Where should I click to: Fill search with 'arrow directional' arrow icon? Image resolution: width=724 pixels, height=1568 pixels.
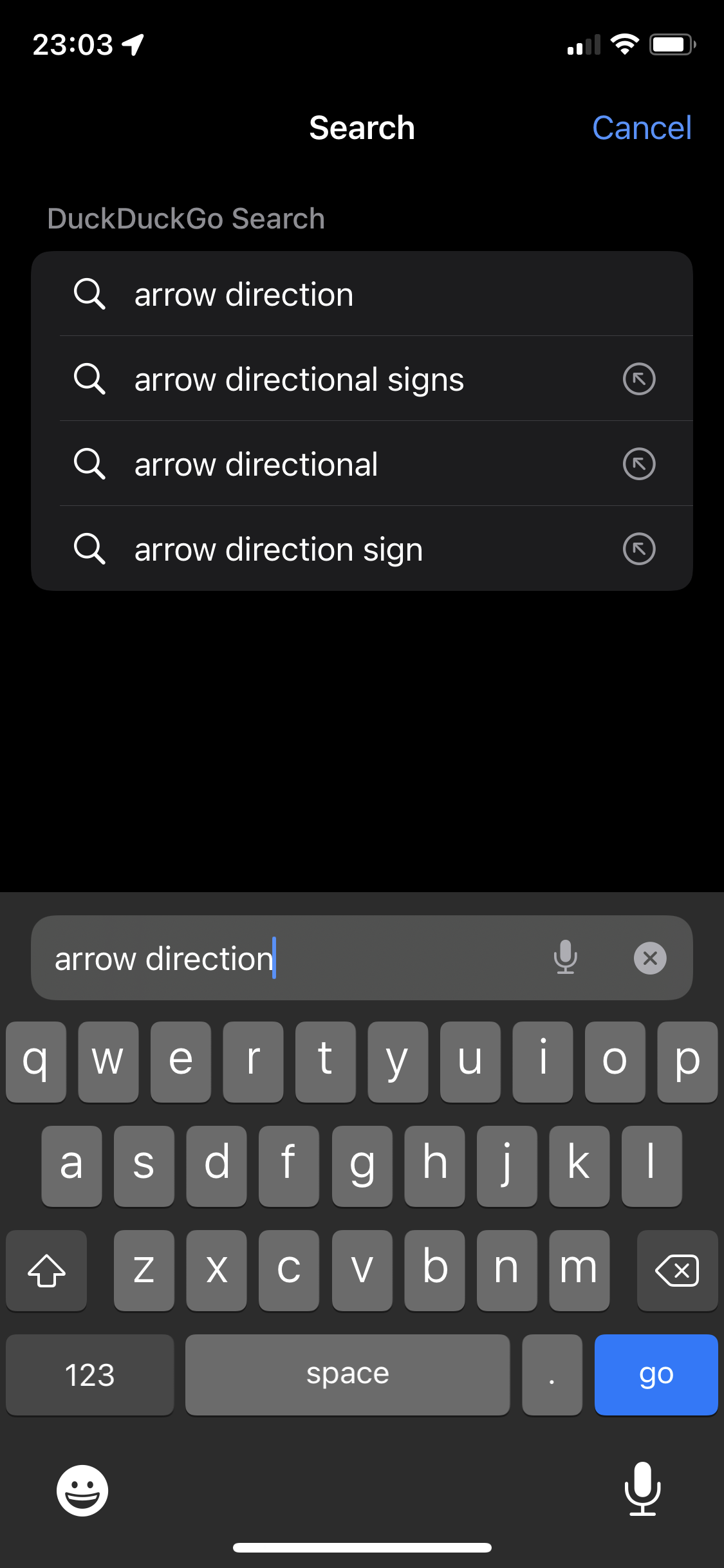pyautogui.click(x=638, y=464)
